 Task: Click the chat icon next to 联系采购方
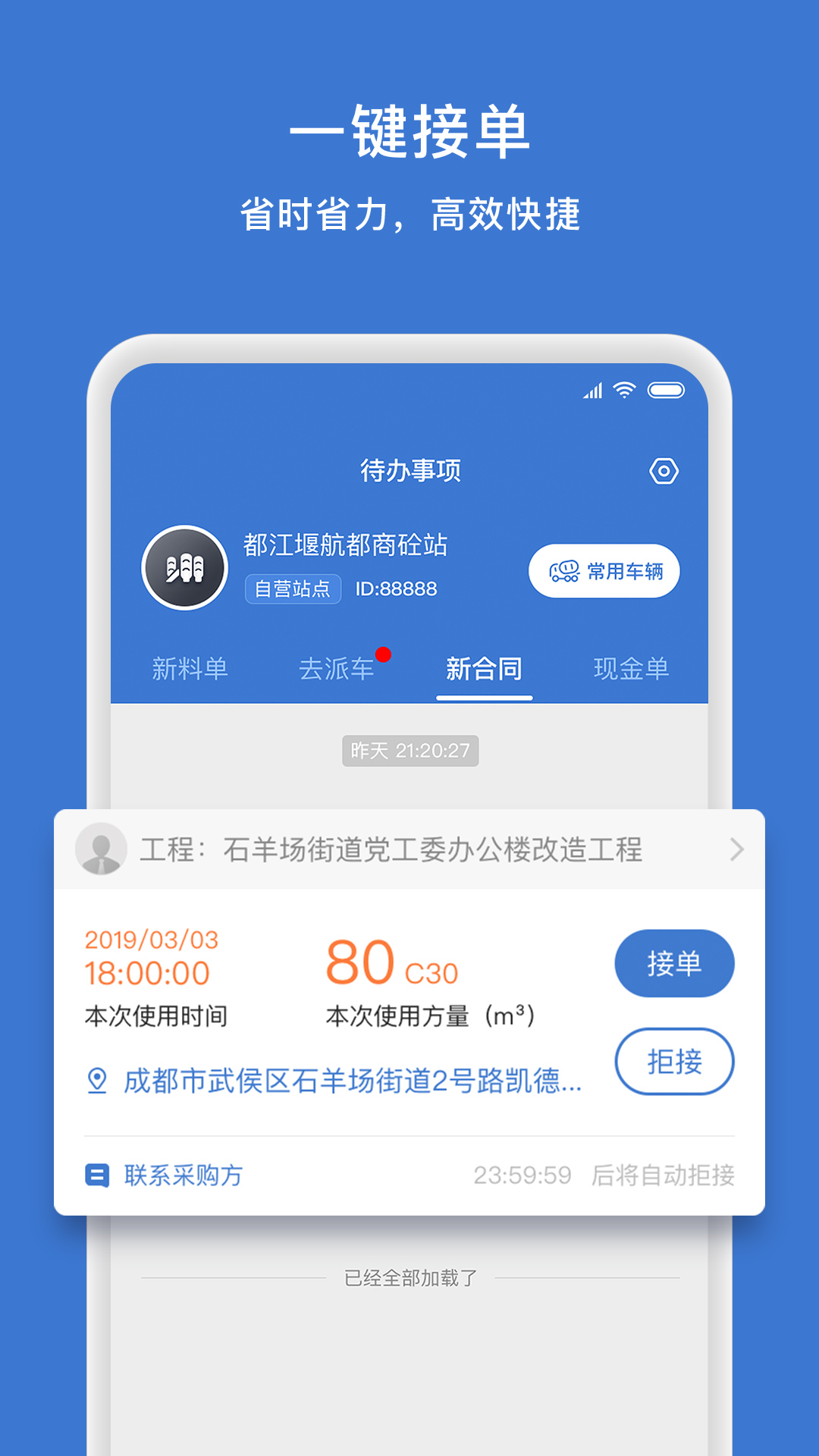click(x=96, y=1175)
